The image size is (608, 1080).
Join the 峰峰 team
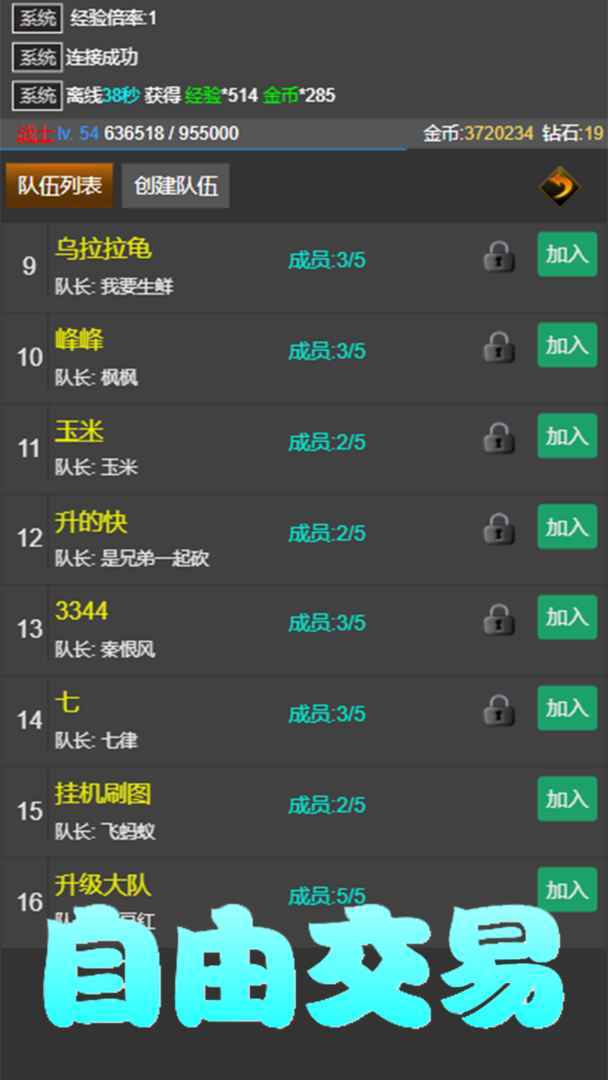pos(567,345)
